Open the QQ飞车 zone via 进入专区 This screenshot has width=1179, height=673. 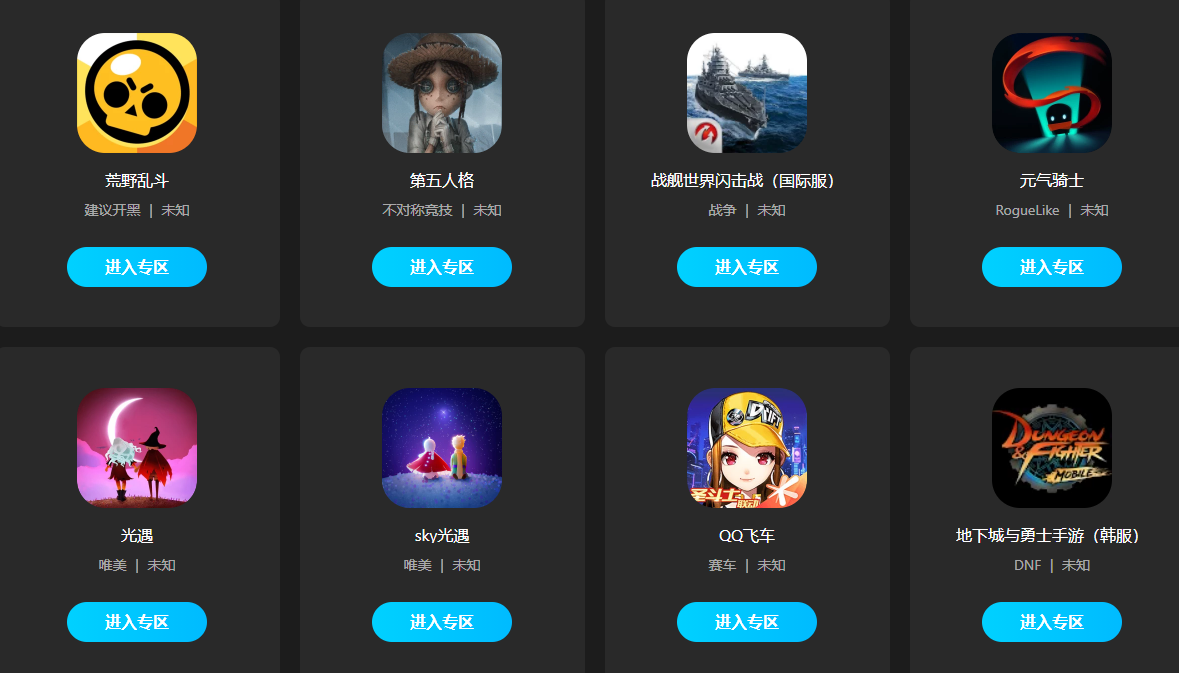(x=747, y=622)
